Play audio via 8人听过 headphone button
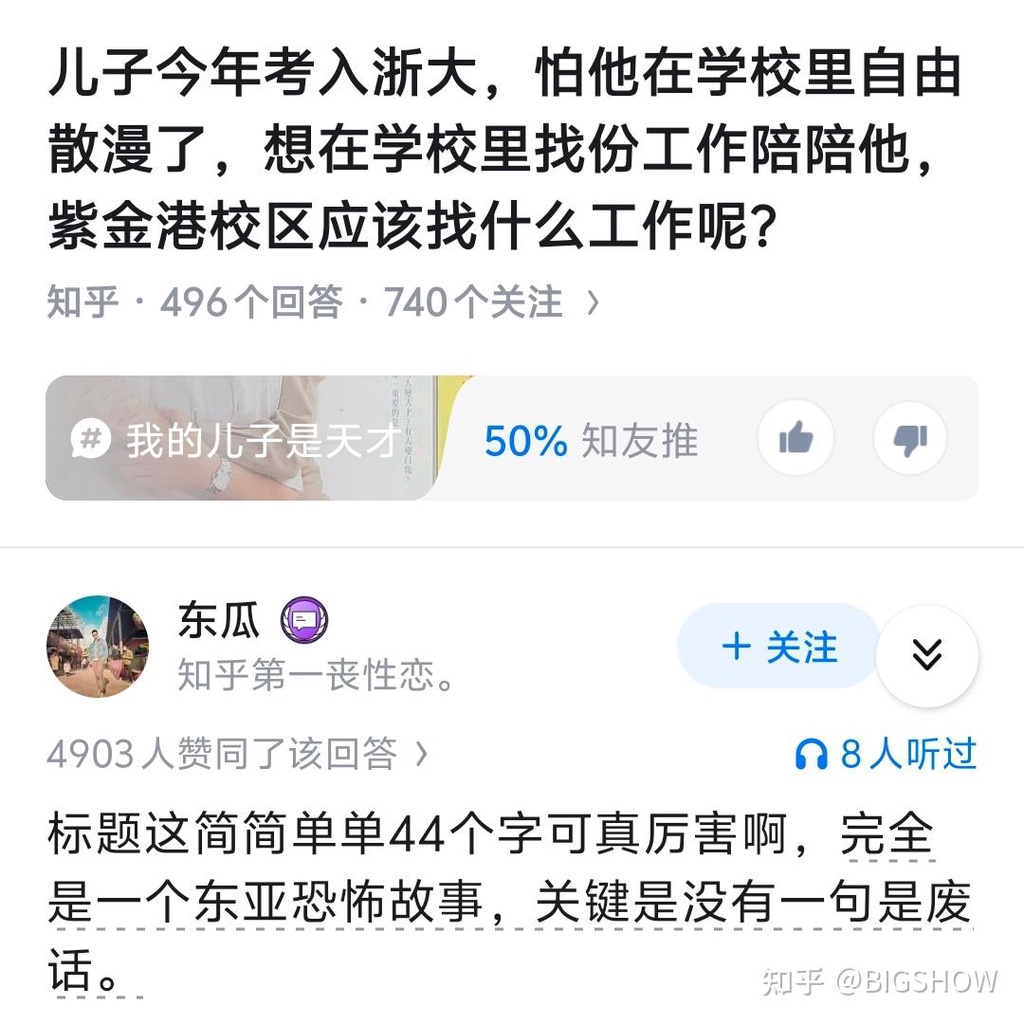This screenshot has width=1024, height=1024. click(886, 754)
